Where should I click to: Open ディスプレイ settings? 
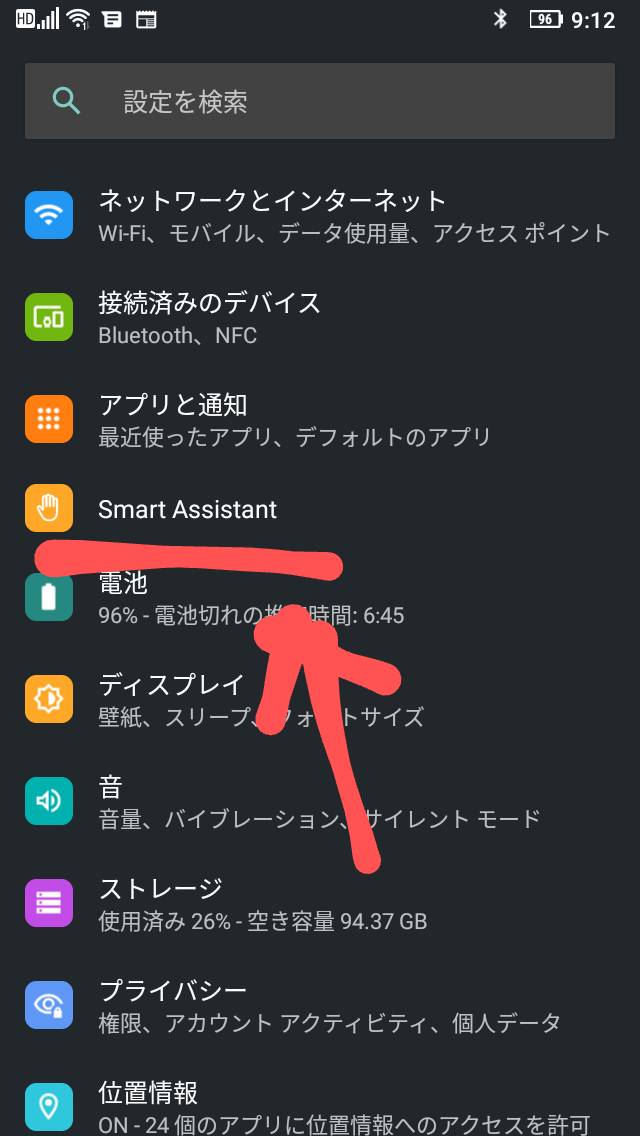(320, 700)
